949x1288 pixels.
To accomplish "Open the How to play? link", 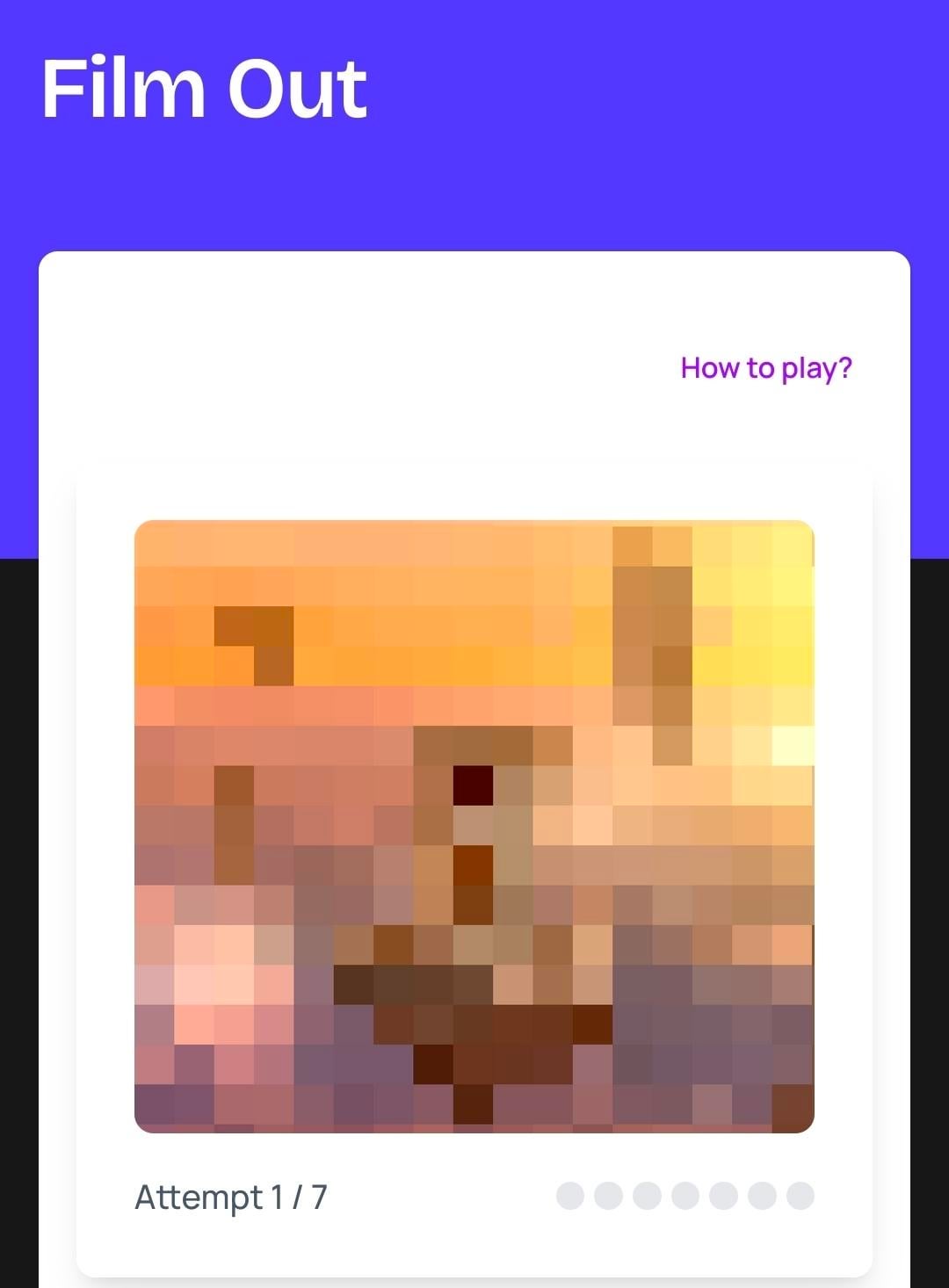I will click(x=766, y=367).
